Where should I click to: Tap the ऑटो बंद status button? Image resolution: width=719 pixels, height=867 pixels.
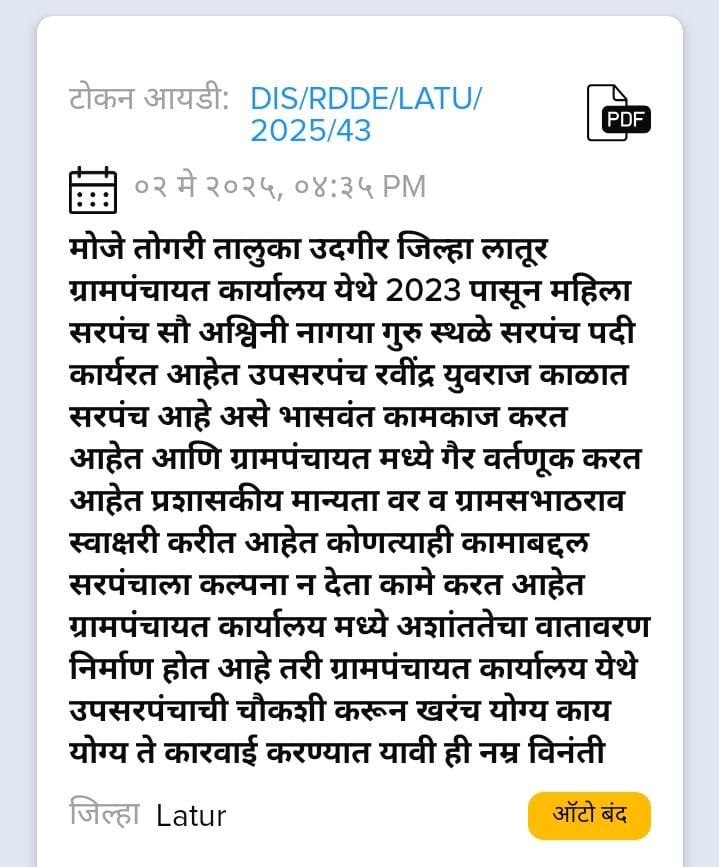[589, 814]
